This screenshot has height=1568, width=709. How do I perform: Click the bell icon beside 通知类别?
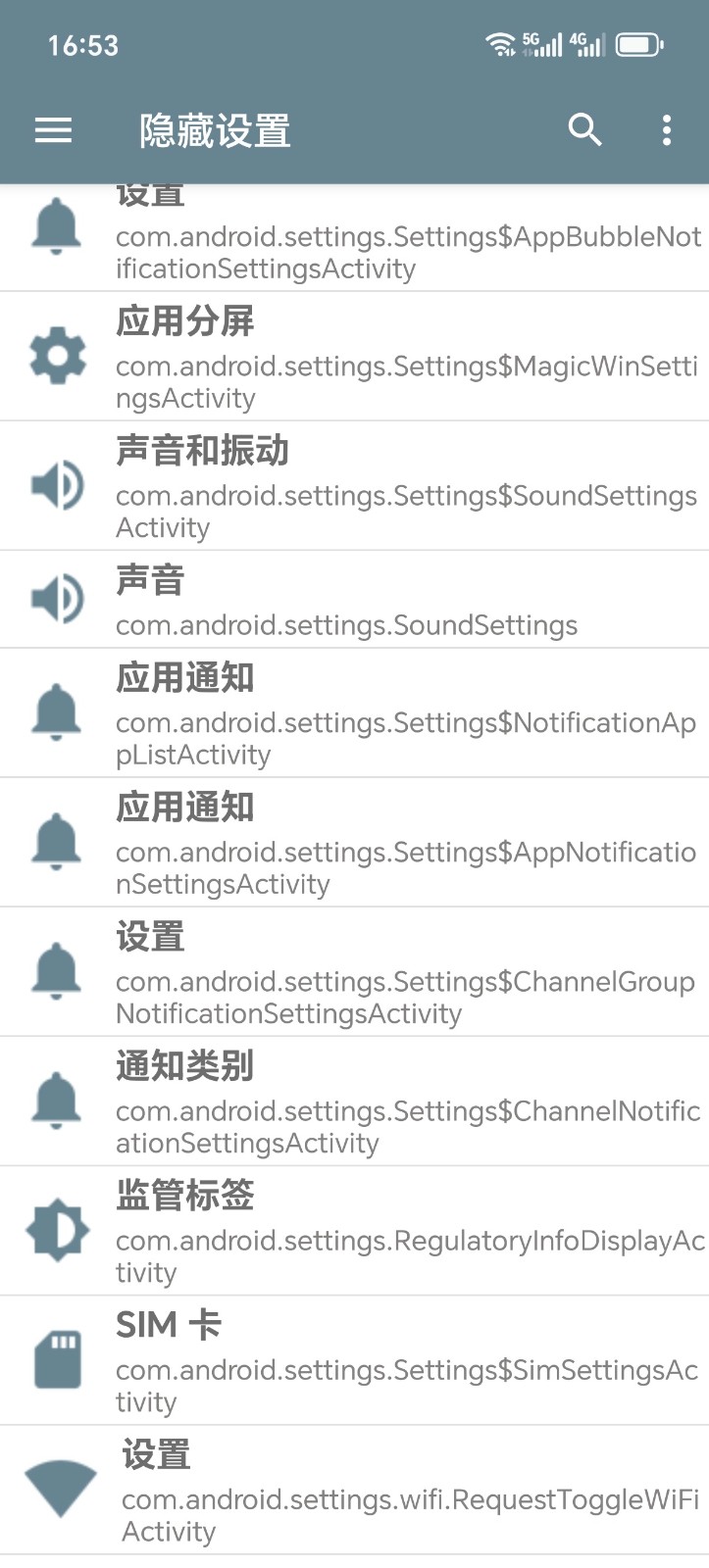pyautogui.click(x=57, y=1101)
